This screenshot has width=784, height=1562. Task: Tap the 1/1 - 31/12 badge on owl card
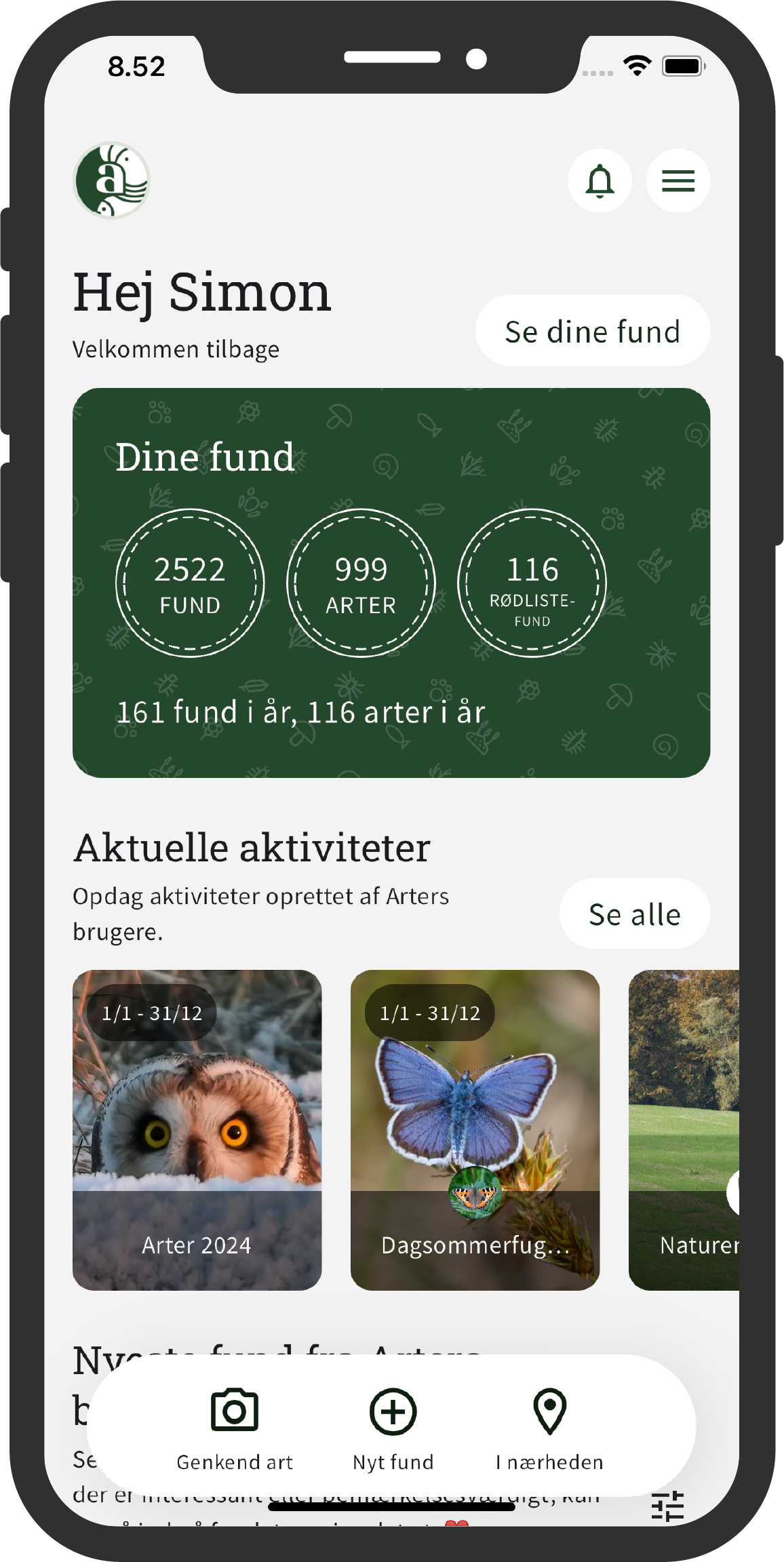click(x=151, y=1014)
